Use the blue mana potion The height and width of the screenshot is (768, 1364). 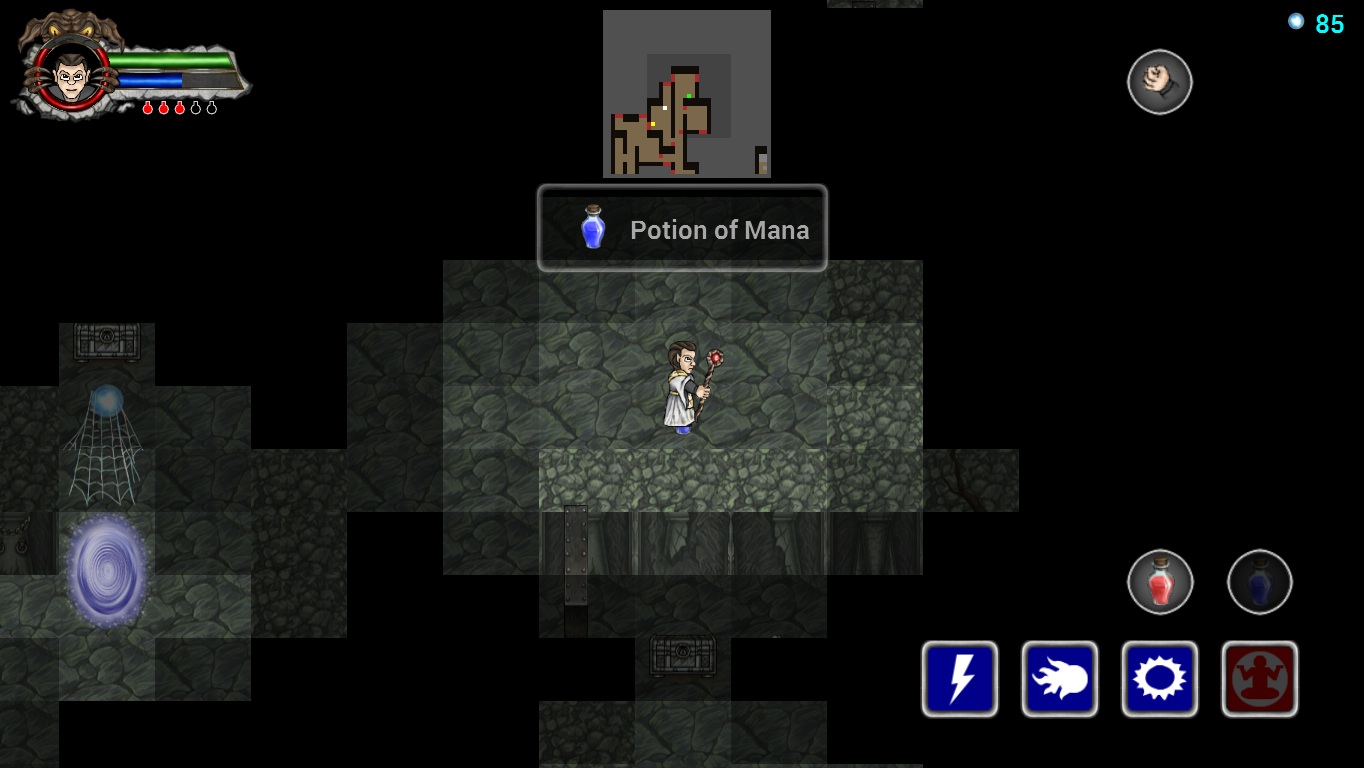tap(1259, 582)
